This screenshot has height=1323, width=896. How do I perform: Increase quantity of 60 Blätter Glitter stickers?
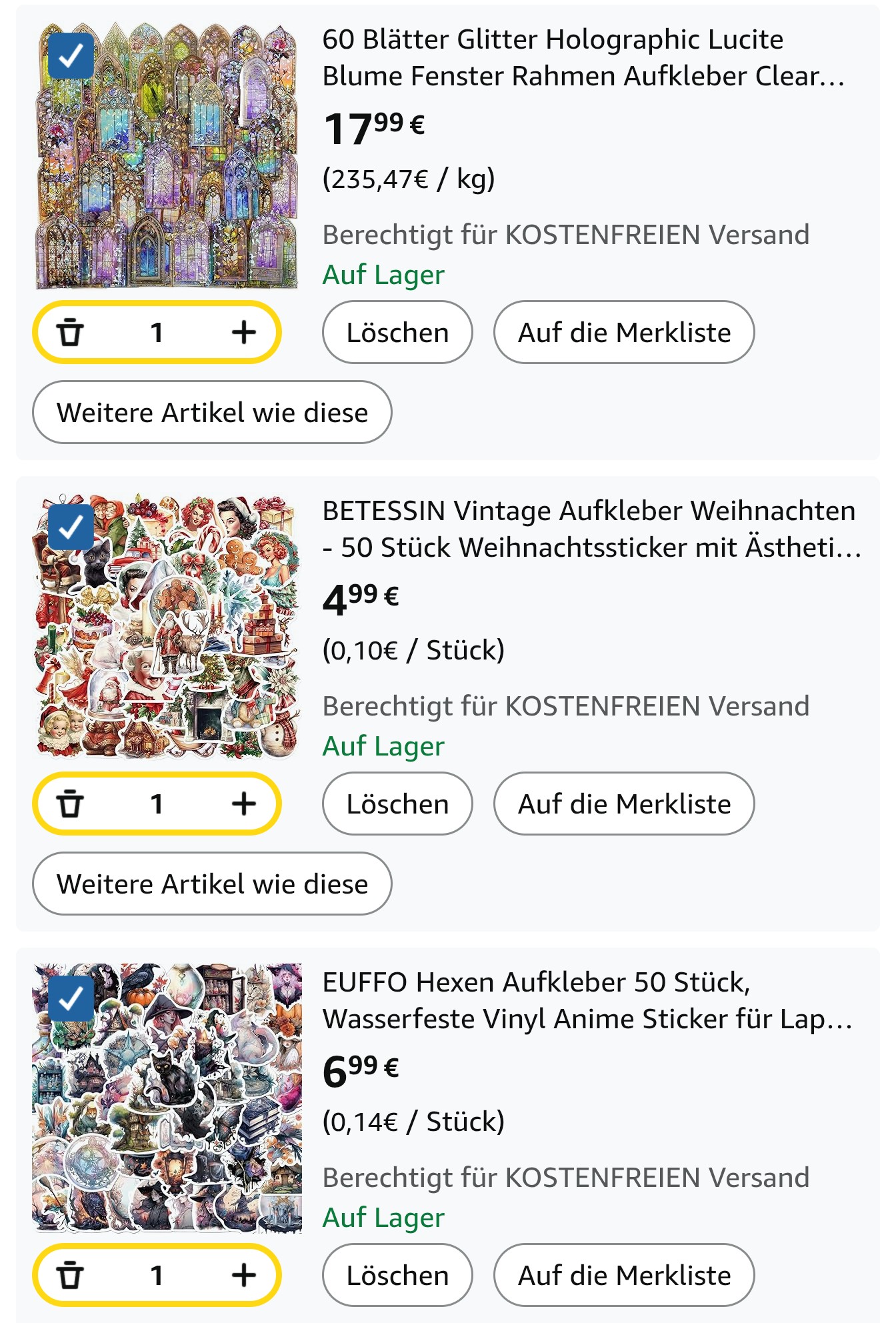point(244,332)
